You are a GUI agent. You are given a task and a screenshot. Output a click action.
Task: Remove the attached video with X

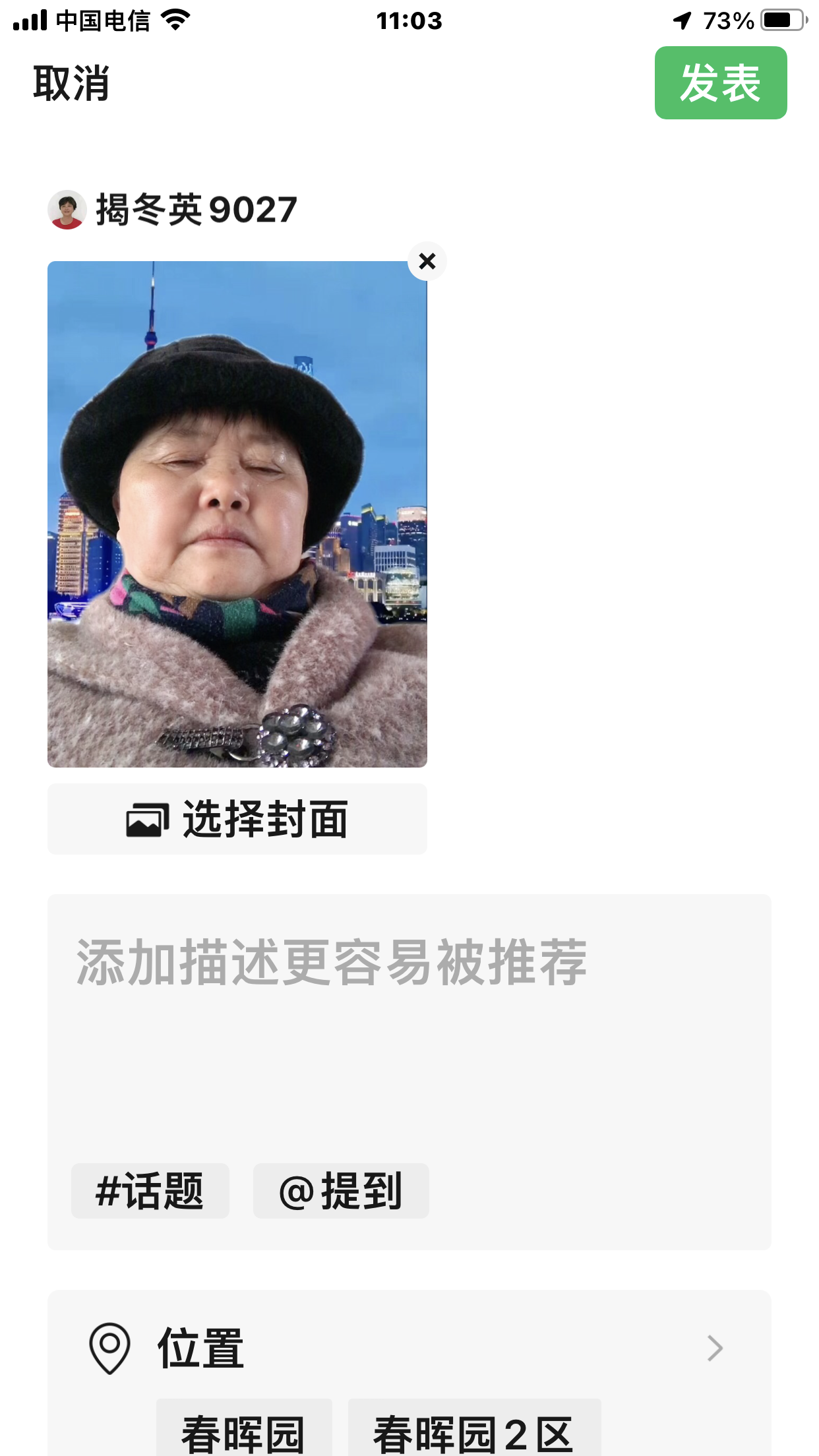coord(427,261)
